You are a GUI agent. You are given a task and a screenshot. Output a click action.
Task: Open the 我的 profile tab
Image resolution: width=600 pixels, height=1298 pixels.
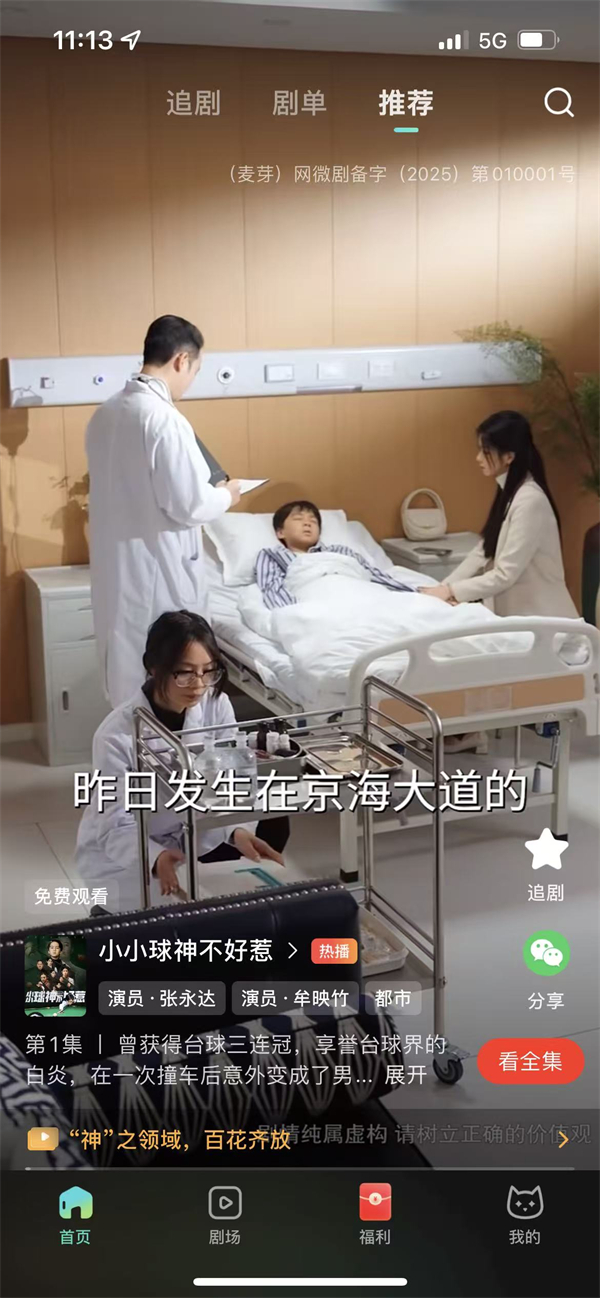point(524,1215)
